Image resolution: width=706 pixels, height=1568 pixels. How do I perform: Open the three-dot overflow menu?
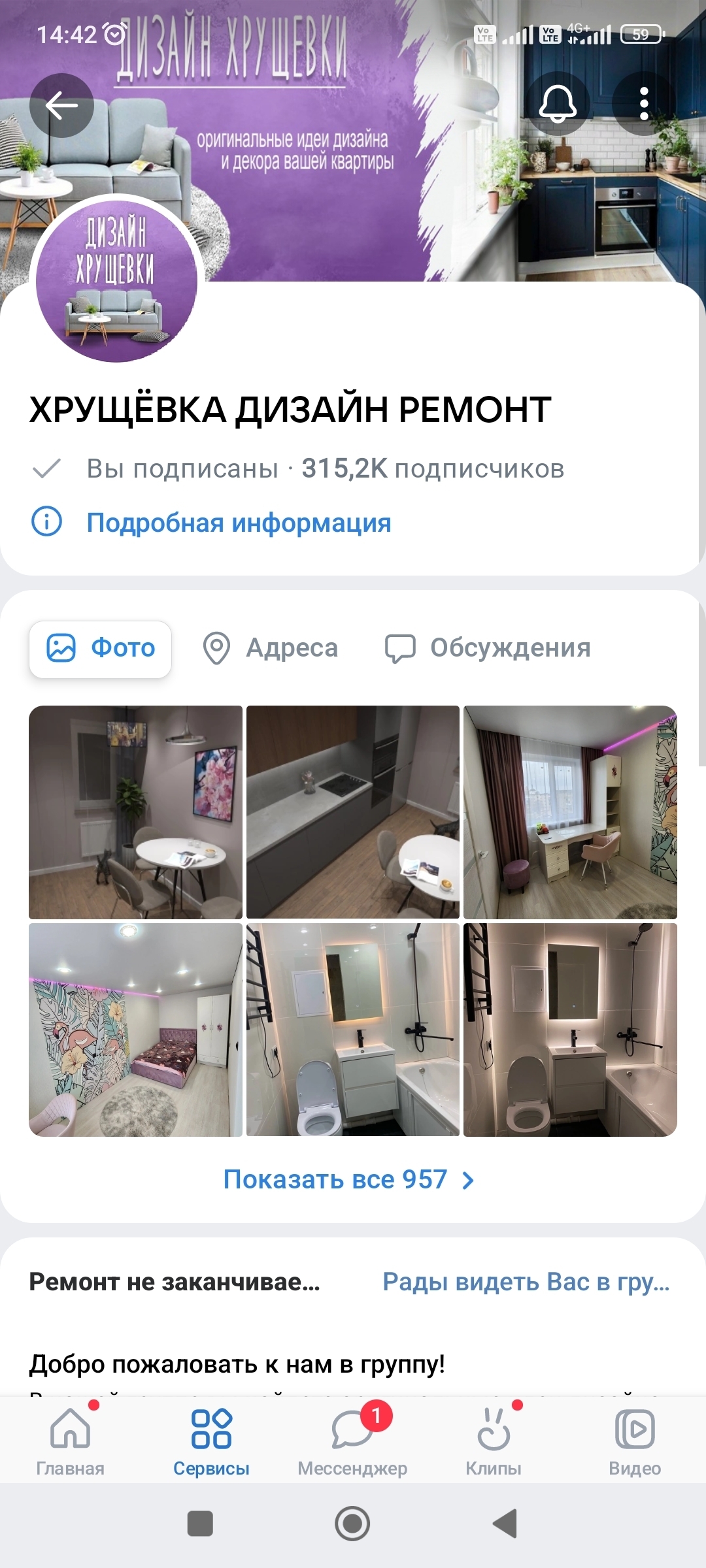point(644,104)
